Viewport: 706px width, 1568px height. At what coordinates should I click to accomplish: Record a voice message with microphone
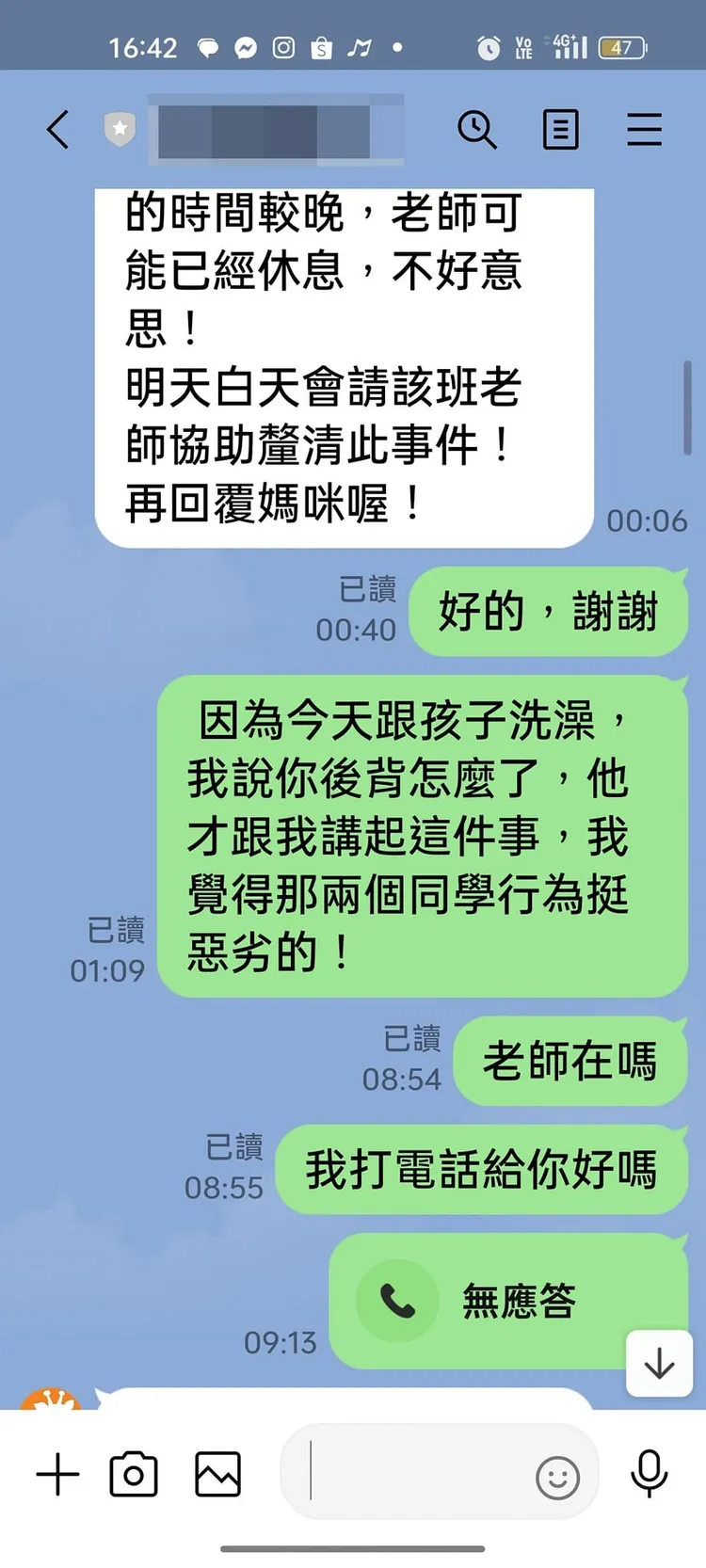click(x=649, y=1474)
